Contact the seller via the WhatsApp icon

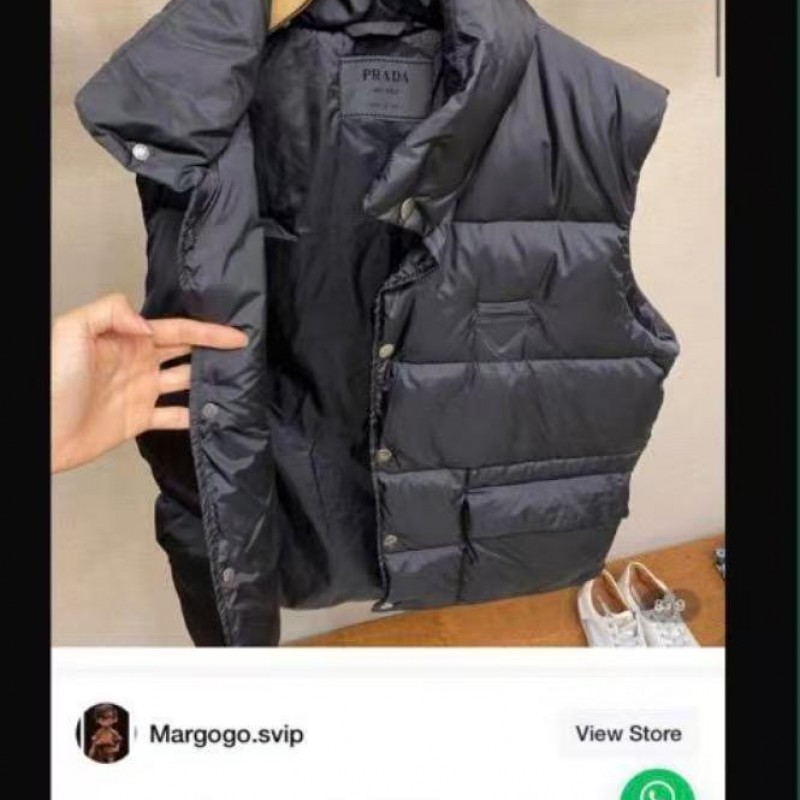pyautogui.click(x=657, y=786)
